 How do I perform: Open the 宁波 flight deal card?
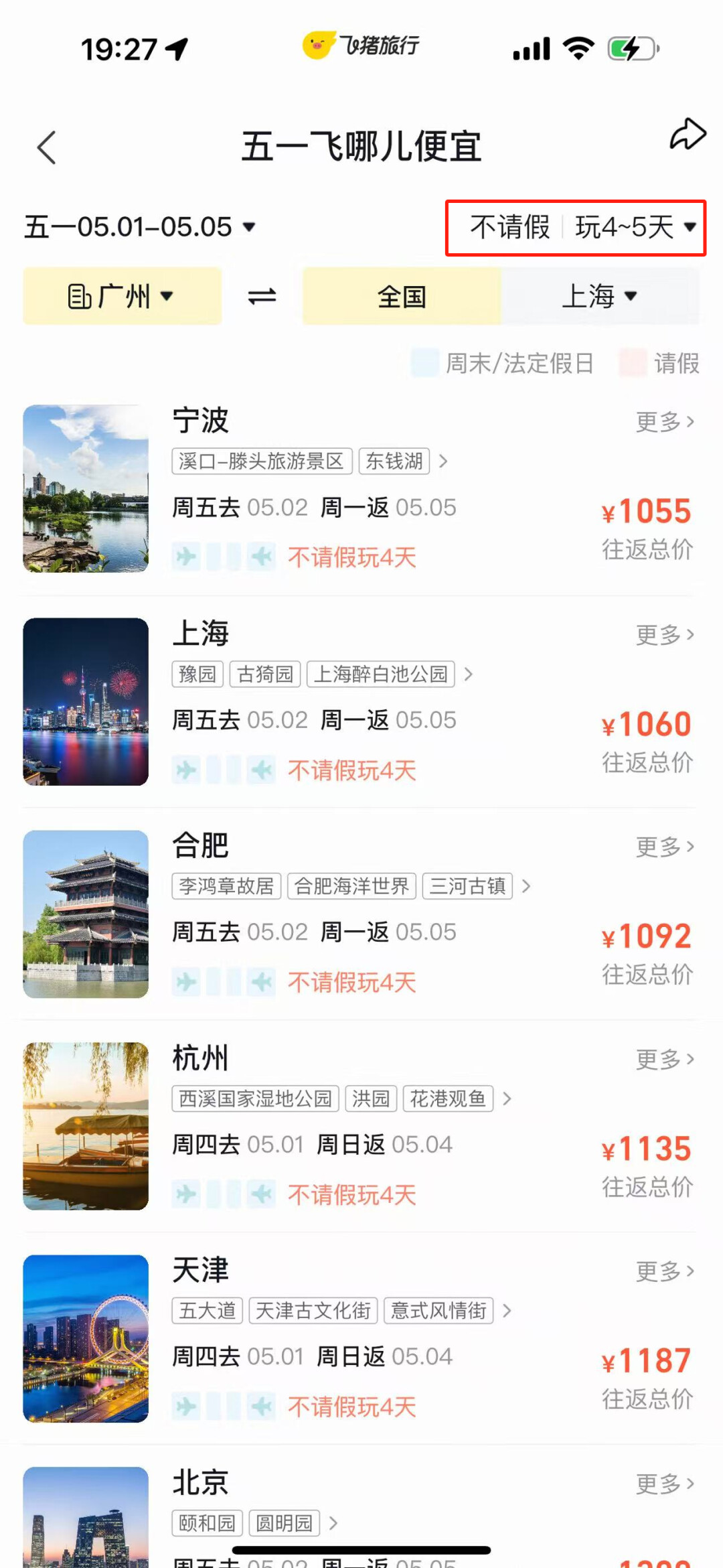click(x=375, y=509)
